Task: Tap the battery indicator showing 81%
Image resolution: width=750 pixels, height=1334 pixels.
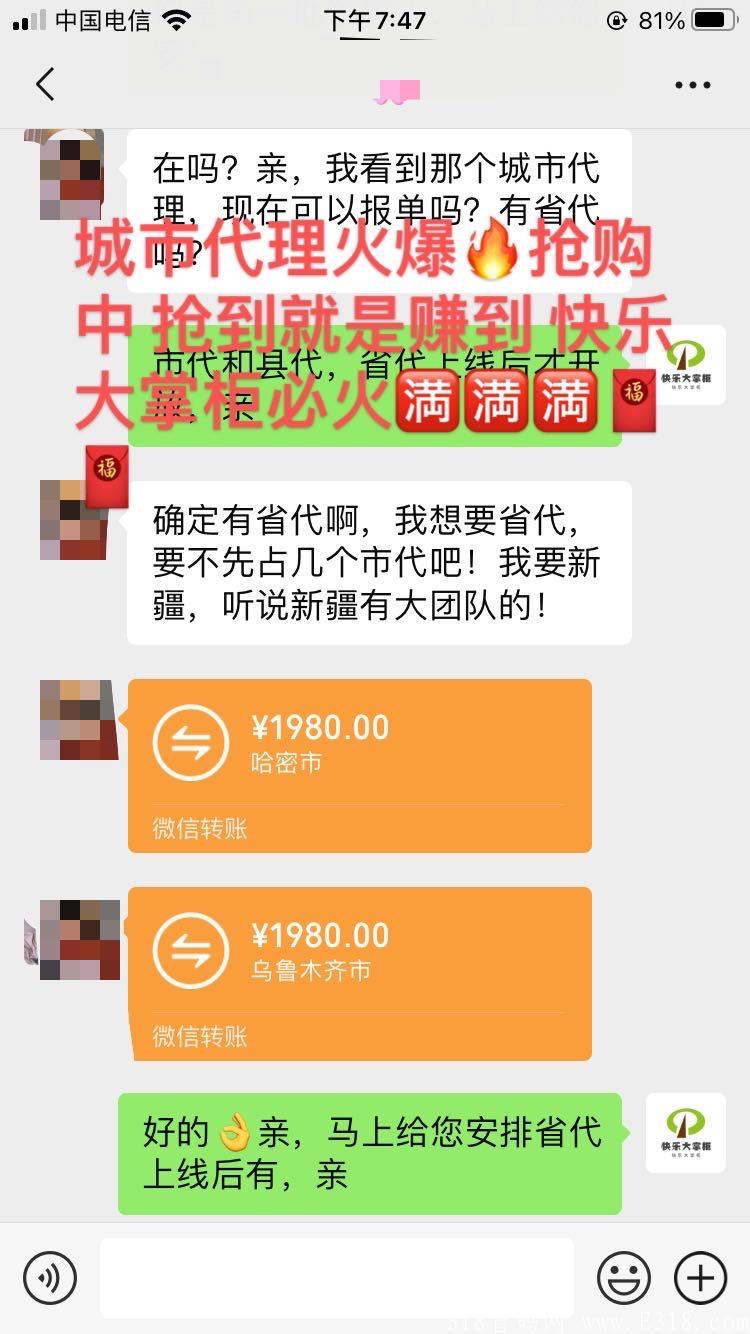Action: (x=712, y=17)
